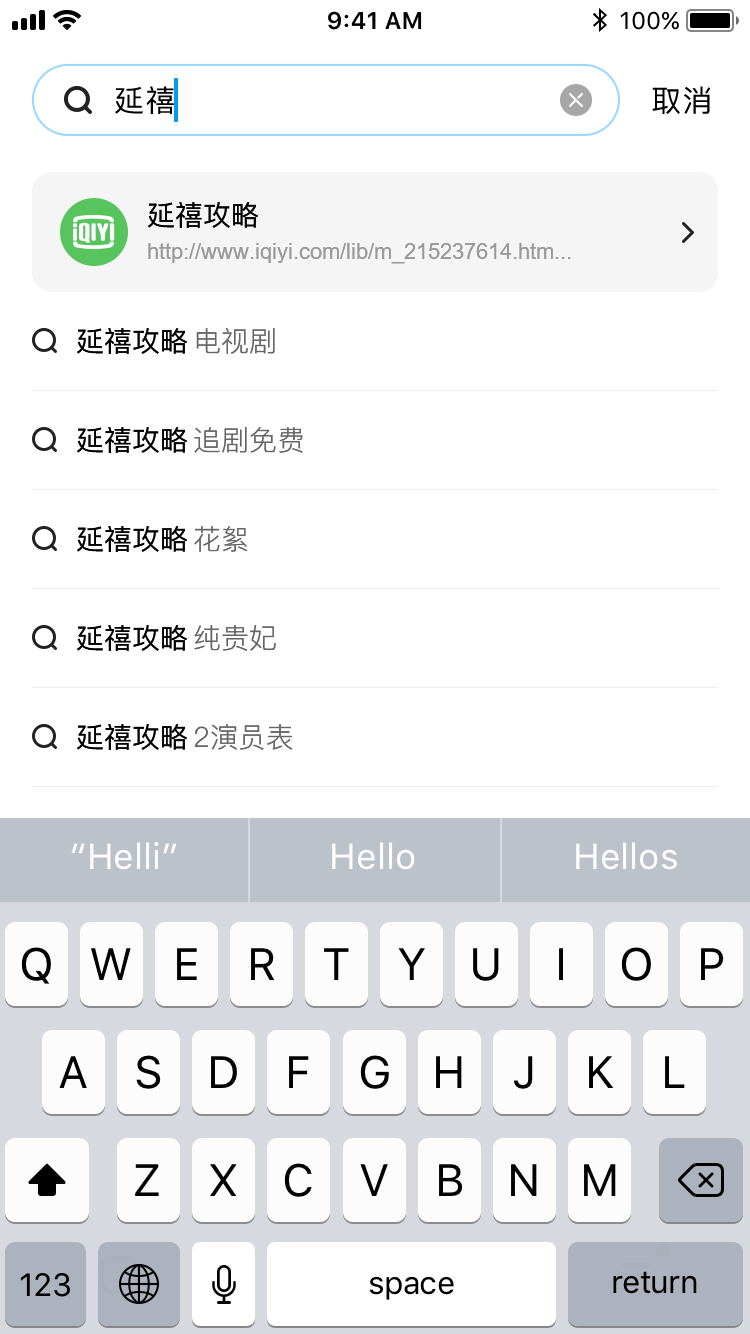Accept the keyboard prediction Hello
Screen dimensions: 750x1334
(x=374, y=858)
